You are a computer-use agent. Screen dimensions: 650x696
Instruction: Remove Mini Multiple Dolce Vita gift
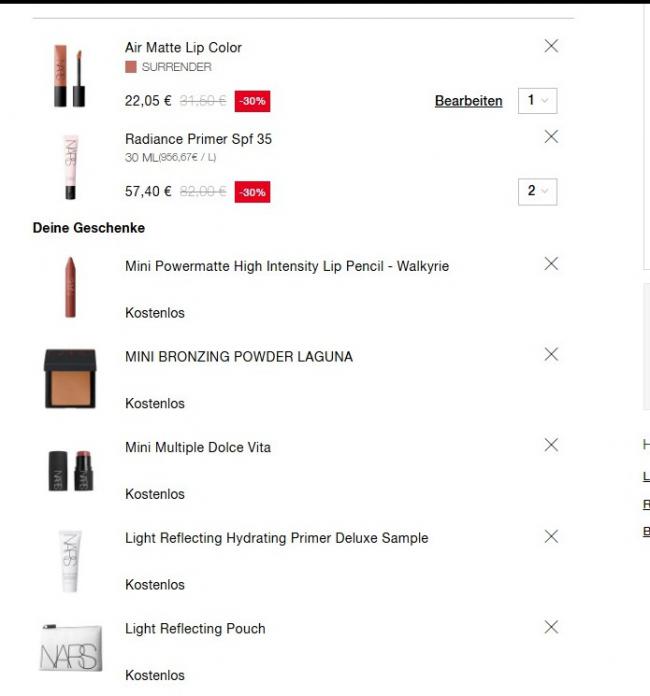[x=551, y=445]
